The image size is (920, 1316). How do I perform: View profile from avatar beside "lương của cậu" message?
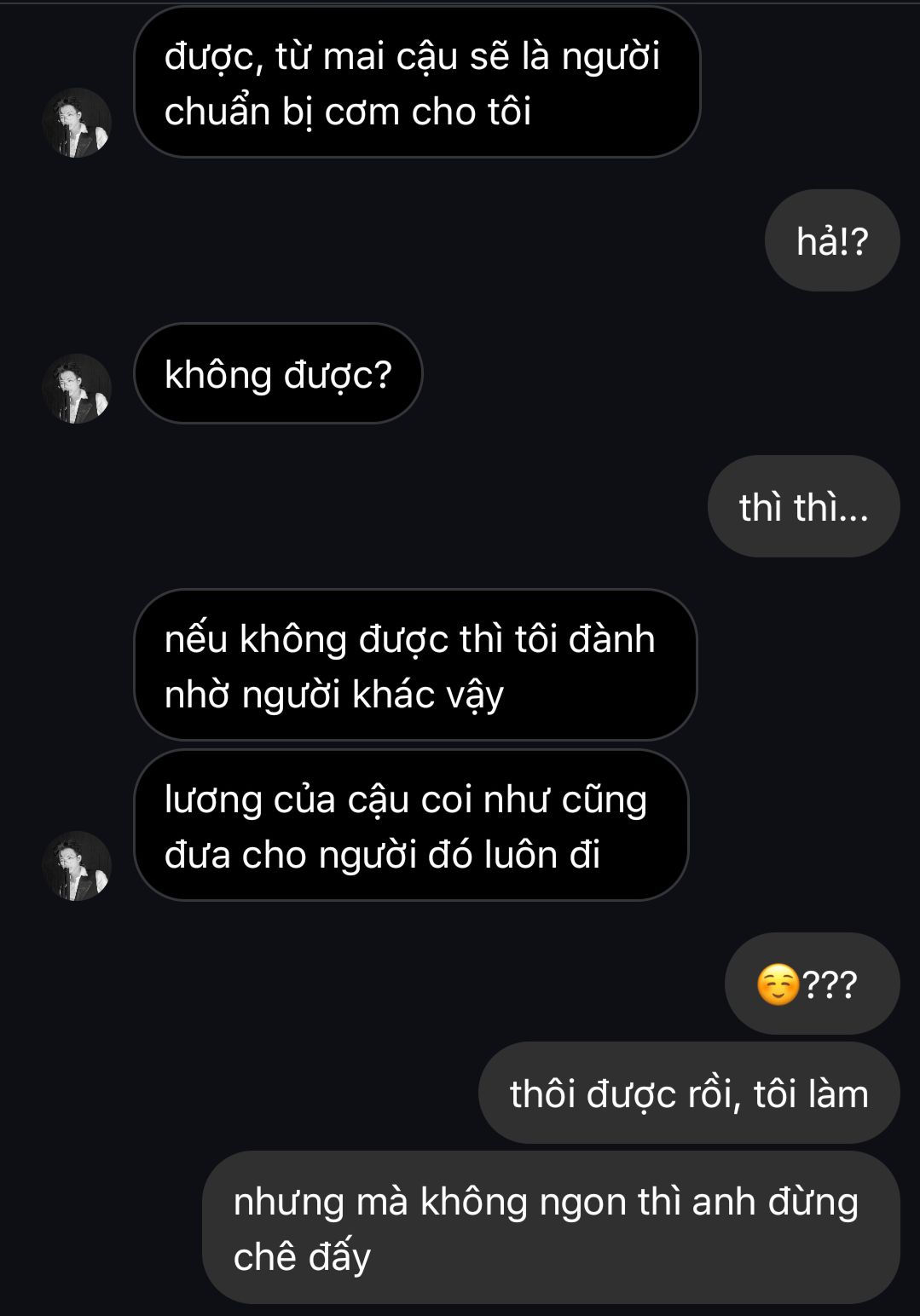point(77,866)
